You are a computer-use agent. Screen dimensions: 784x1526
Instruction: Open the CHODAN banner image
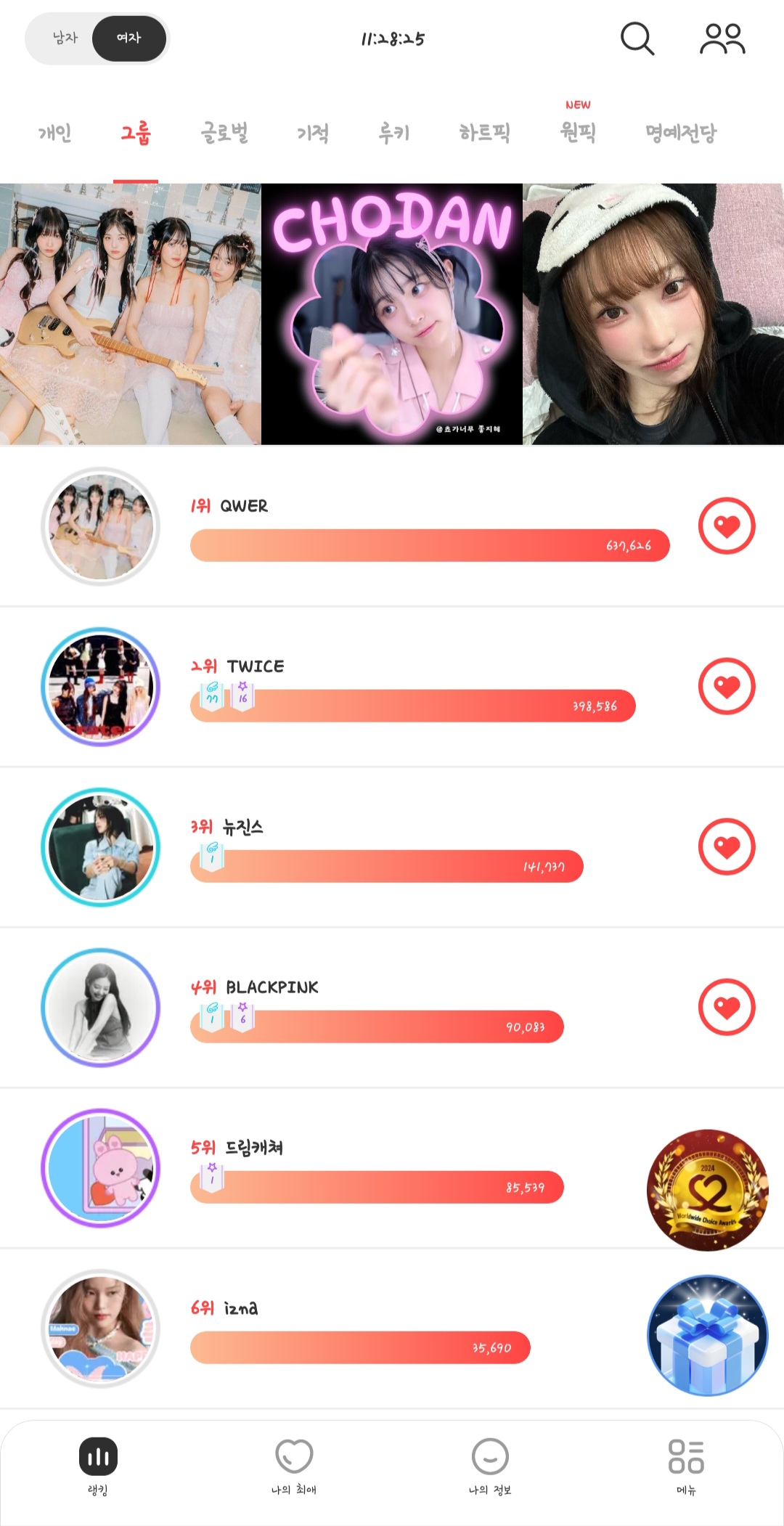pyautogui.click(x=392, y=314)
